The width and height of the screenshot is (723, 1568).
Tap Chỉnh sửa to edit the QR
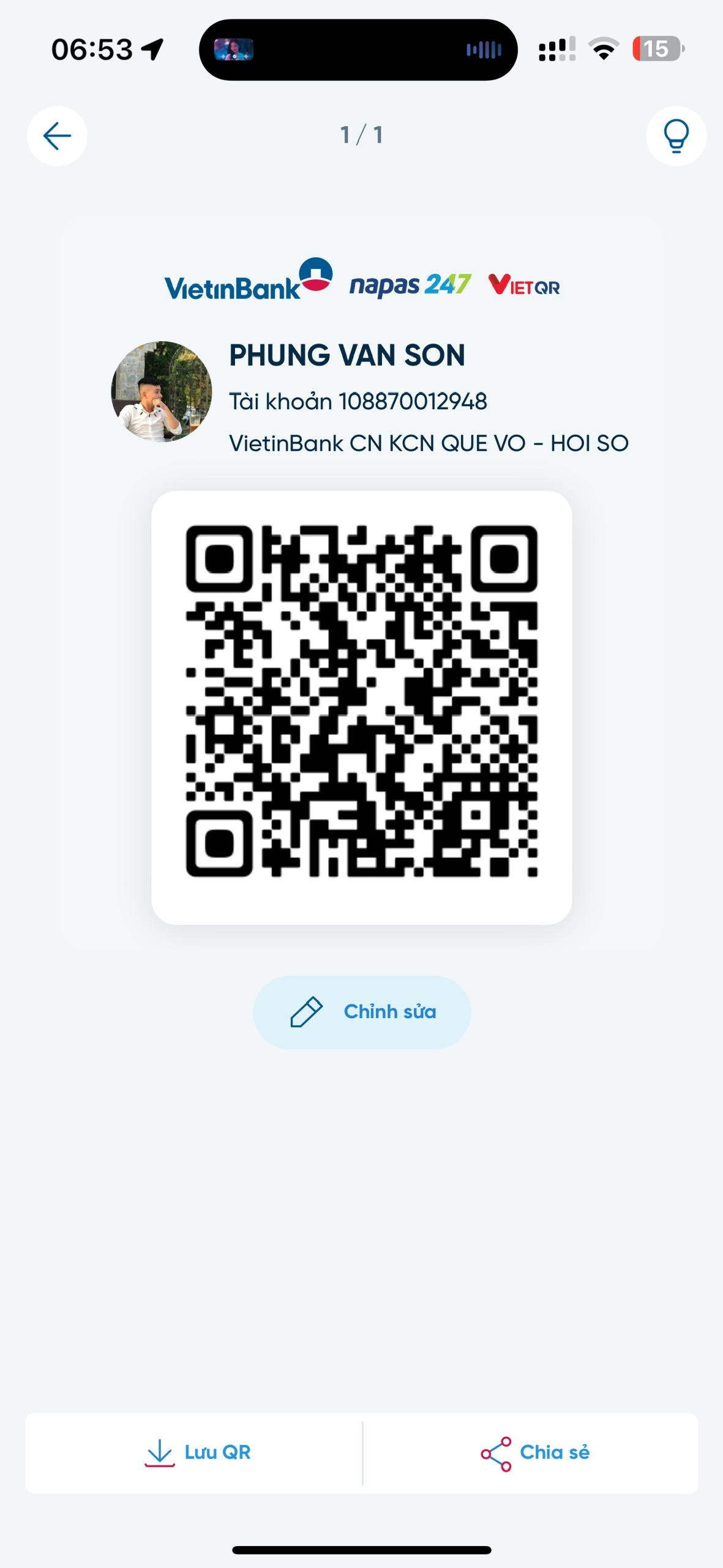362,1012
